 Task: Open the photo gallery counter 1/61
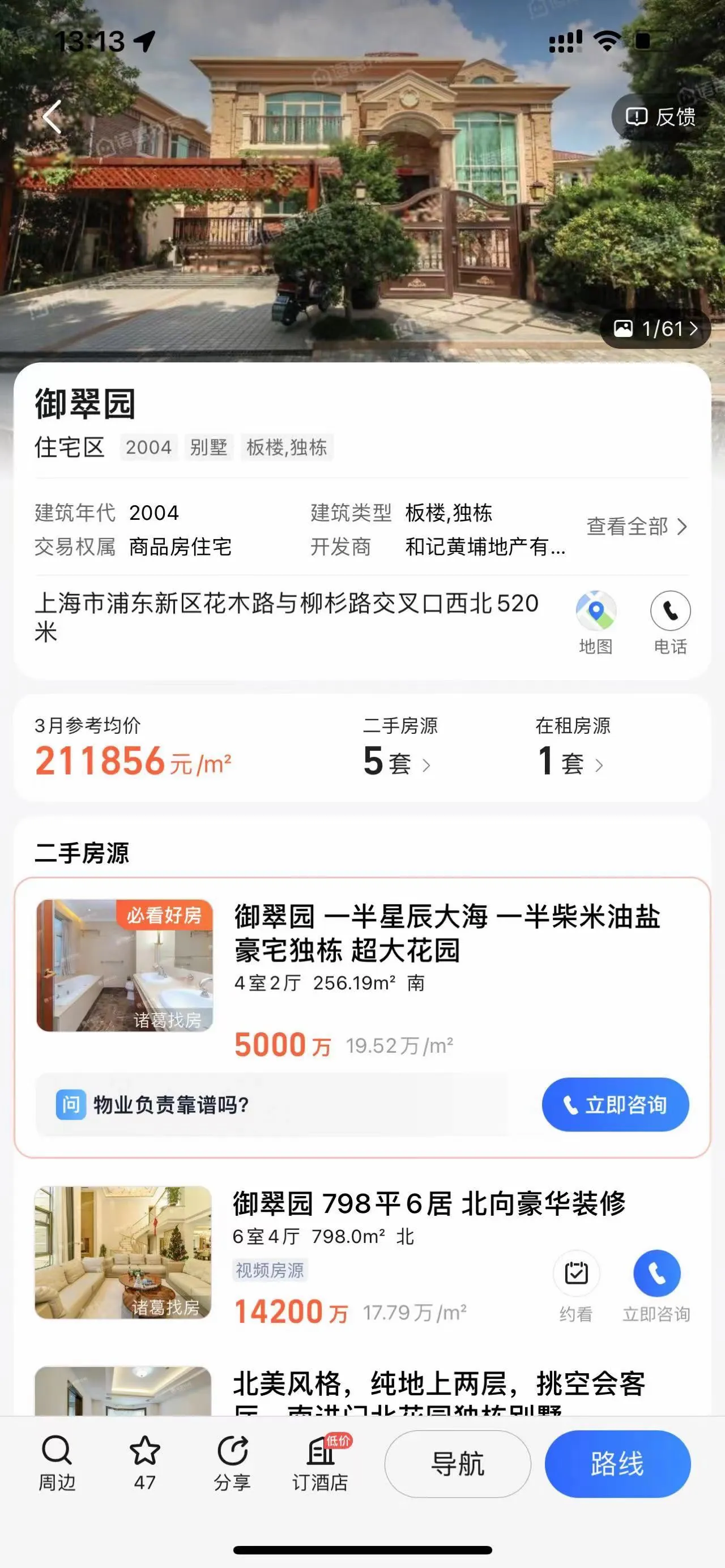pos(655,328)
